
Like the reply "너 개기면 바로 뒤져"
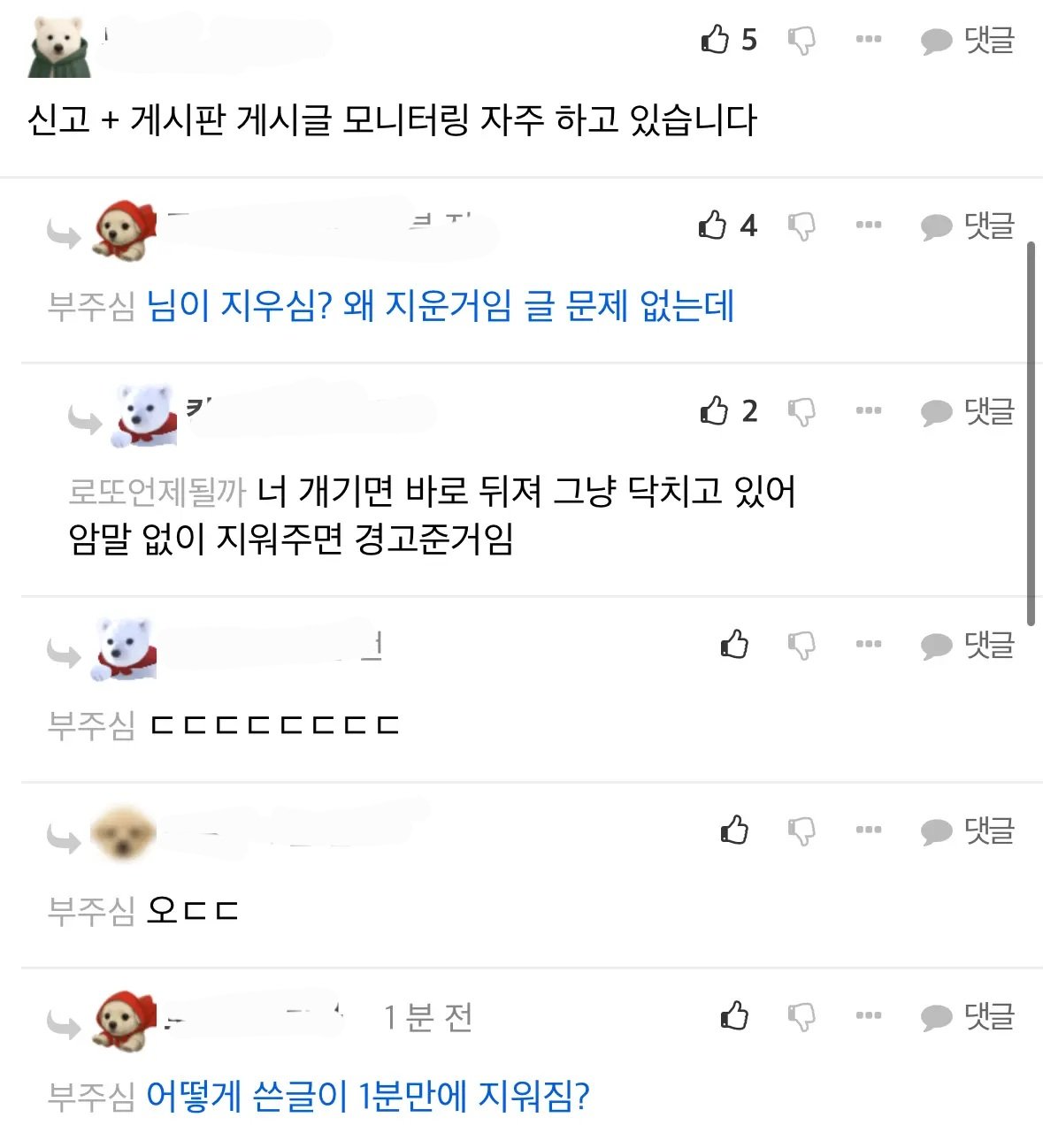click(x=715, y=411)
